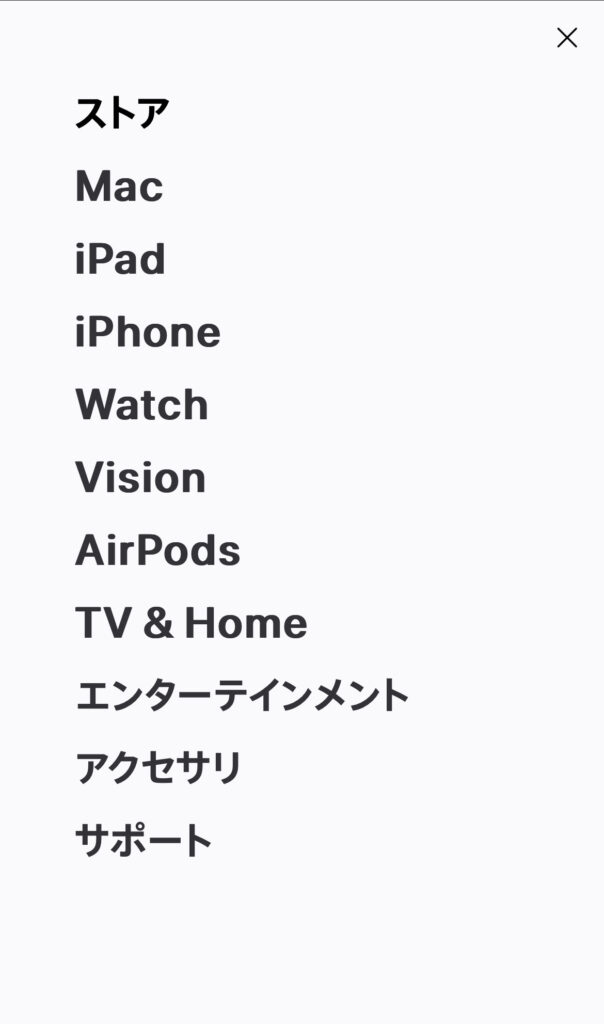The width and height of the screenshot is (604, 1024).
Task: Go to the Mac section
Action: point(119,187)
